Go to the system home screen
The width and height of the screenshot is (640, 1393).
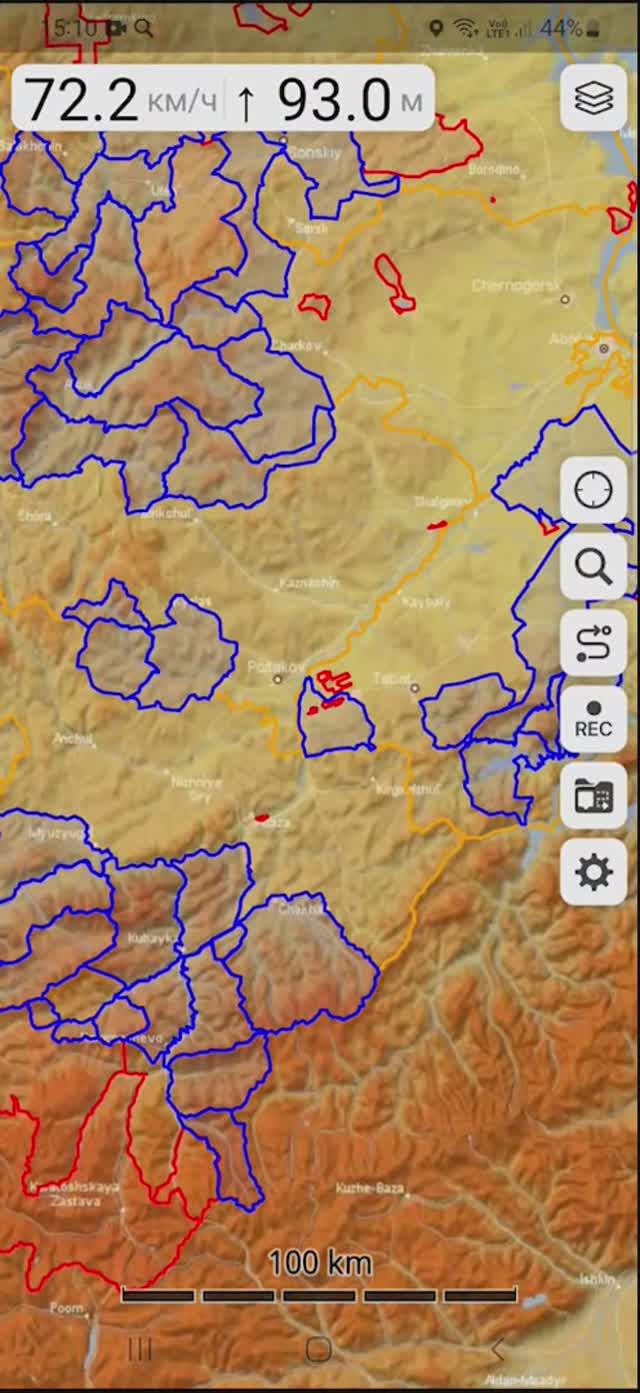[x=318, y=1349]
